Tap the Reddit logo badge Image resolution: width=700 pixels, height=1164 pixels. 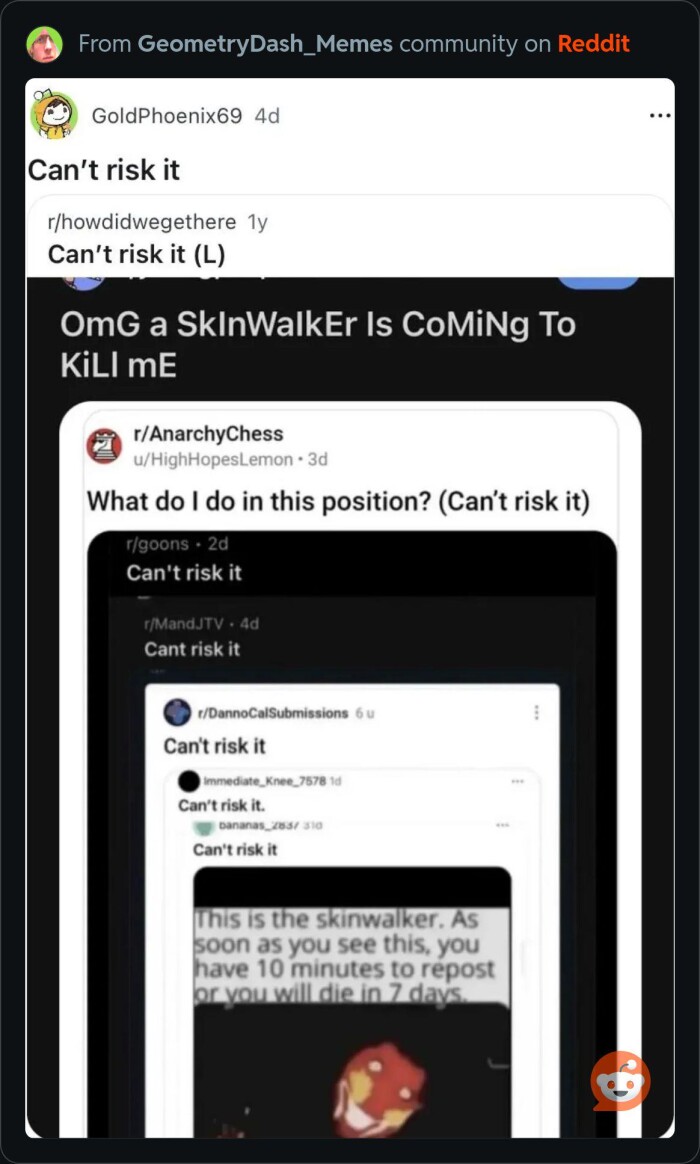tap(620, 1080)
